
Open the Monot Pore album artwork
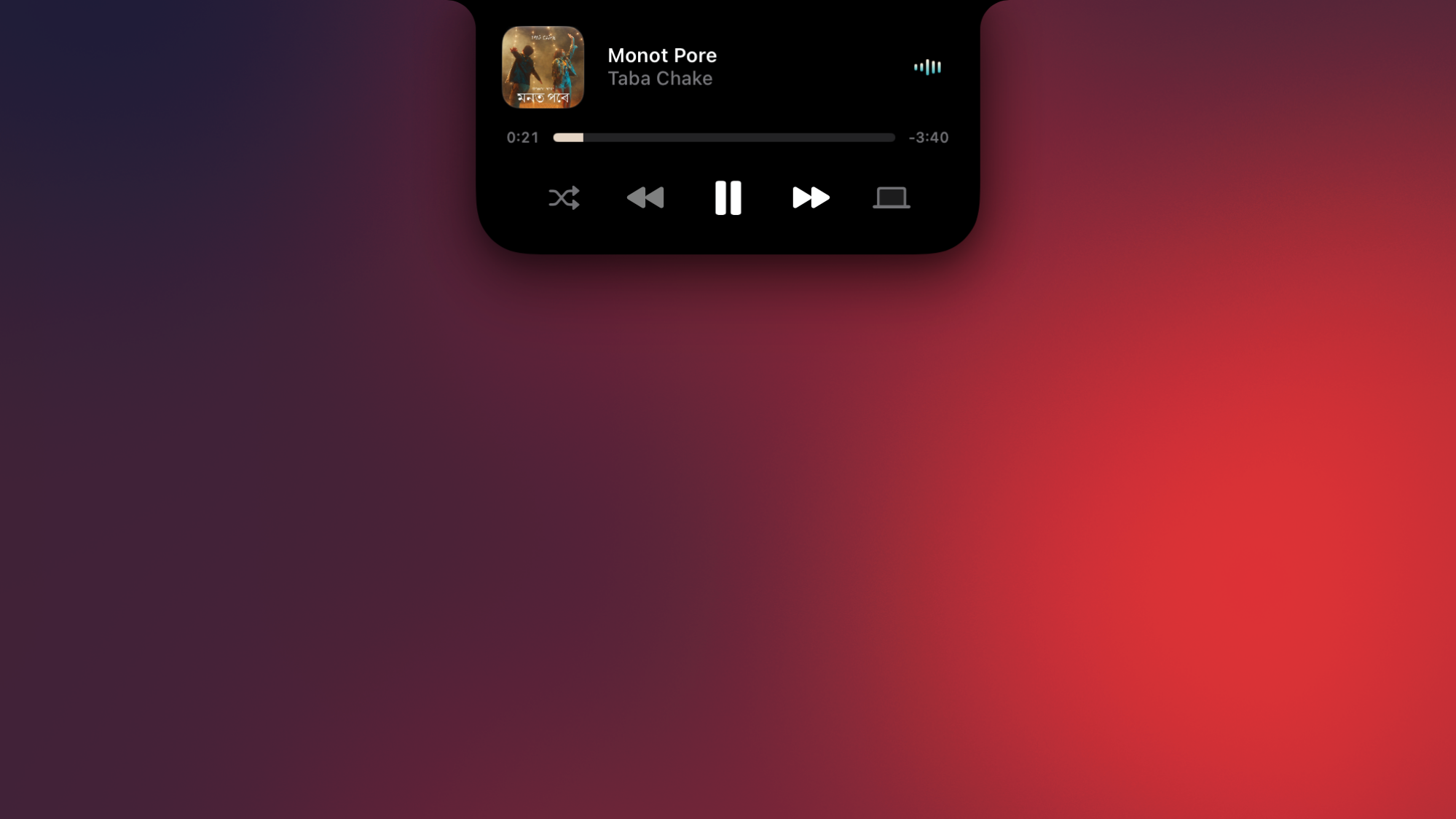pos(543,67)
